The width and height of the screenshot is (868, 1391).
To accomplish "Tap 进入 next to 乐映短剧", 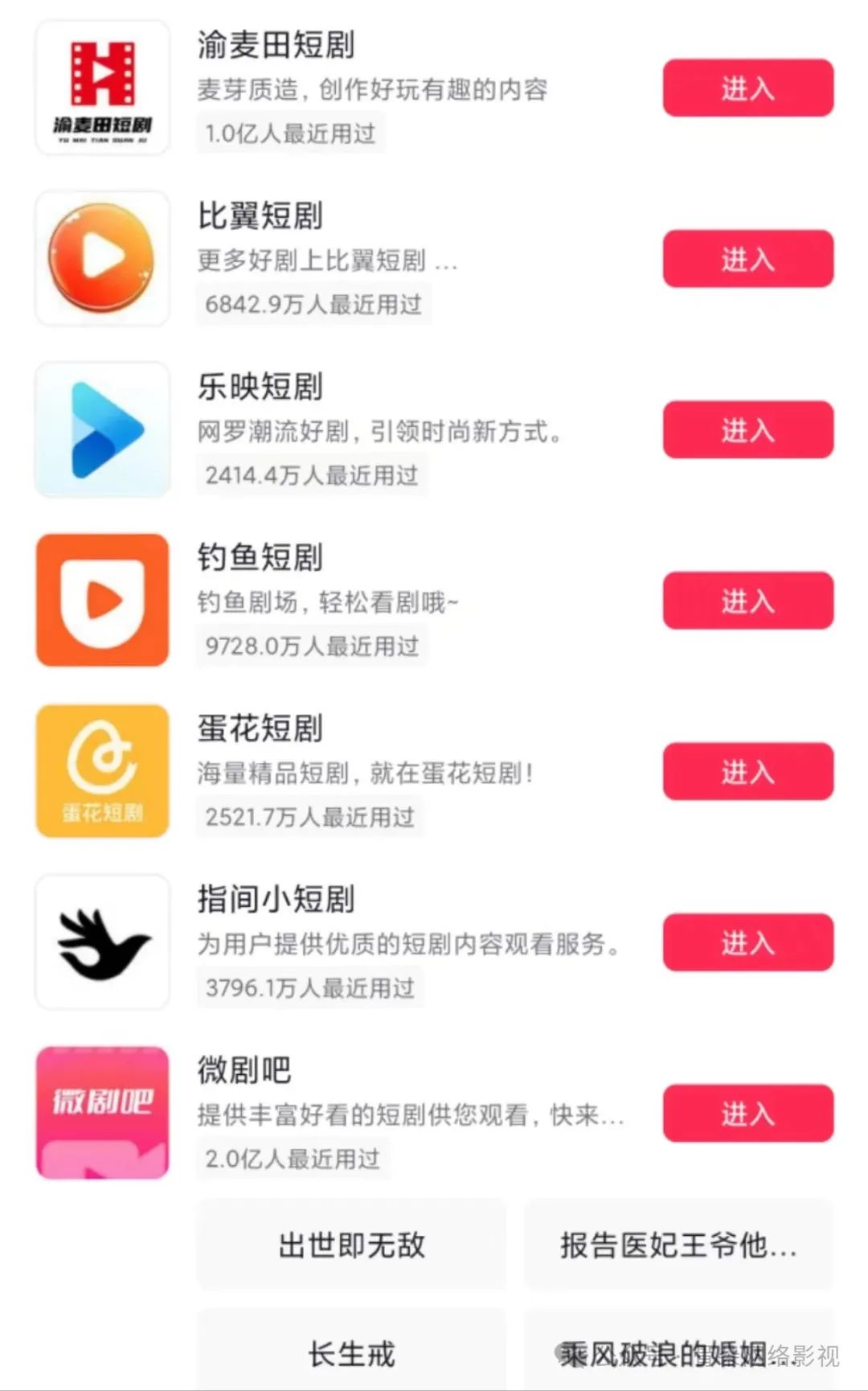I will pyautogui.click(x=747, y=430).
